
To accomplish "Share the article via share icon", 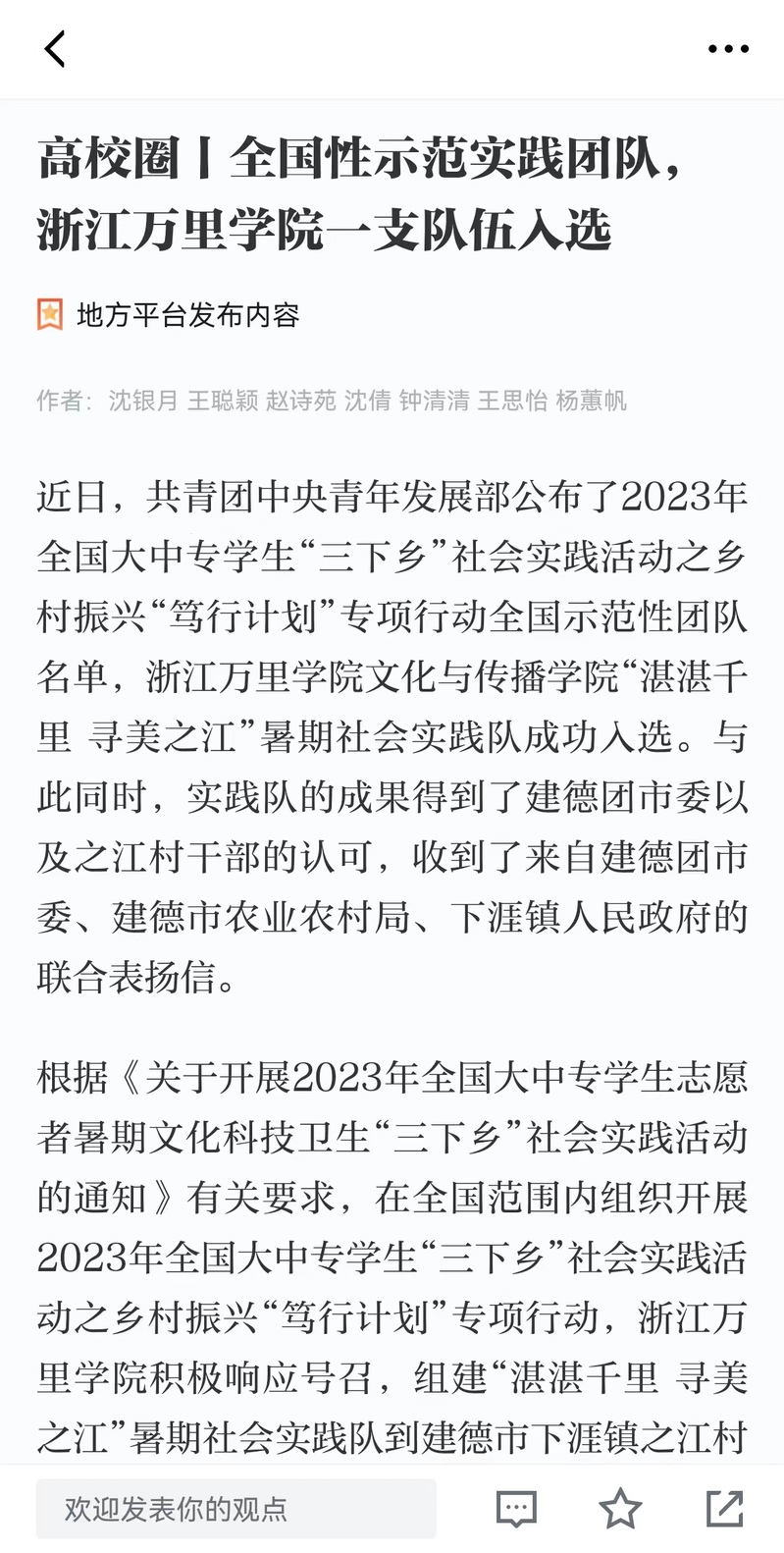I will 725,1509.
